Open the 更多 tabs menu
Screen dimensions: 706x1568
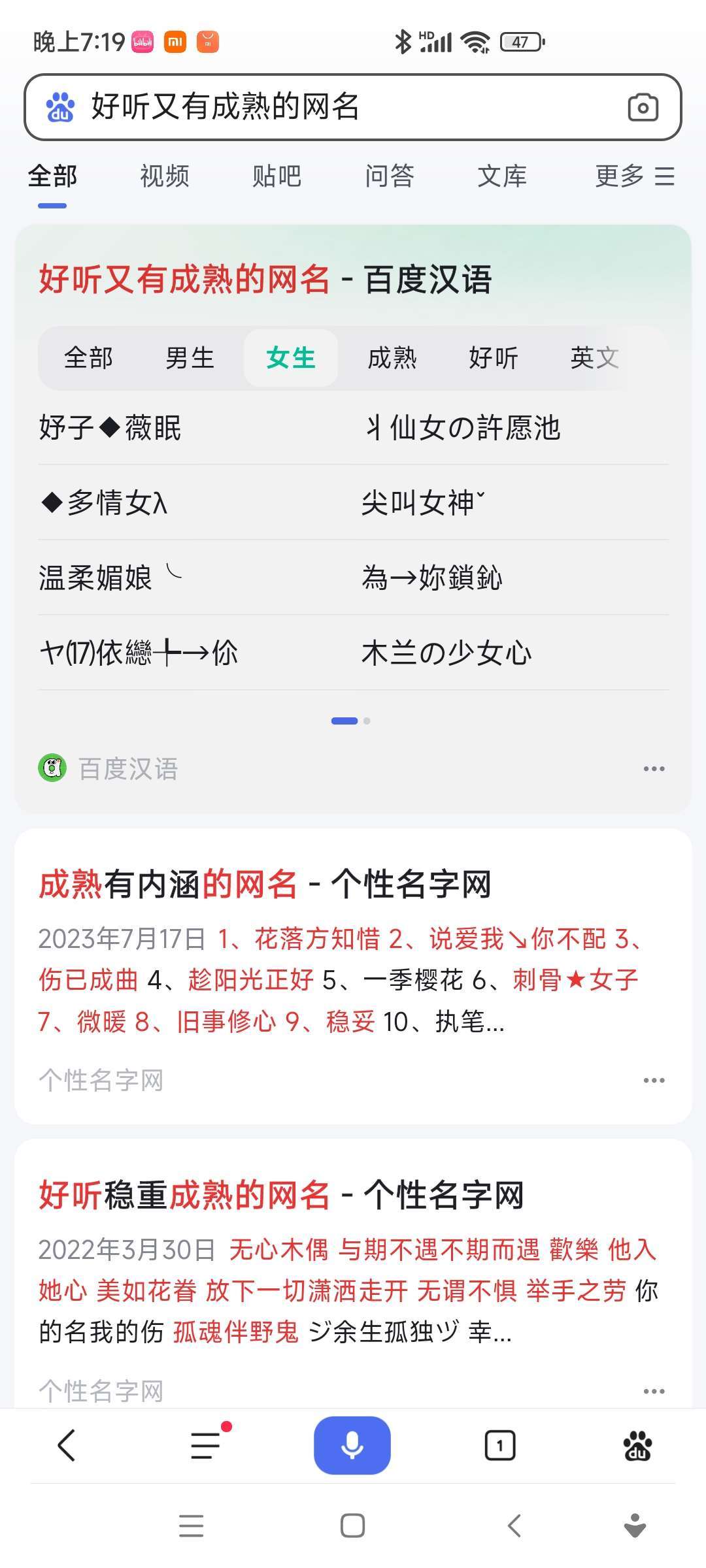click(635, 176)
